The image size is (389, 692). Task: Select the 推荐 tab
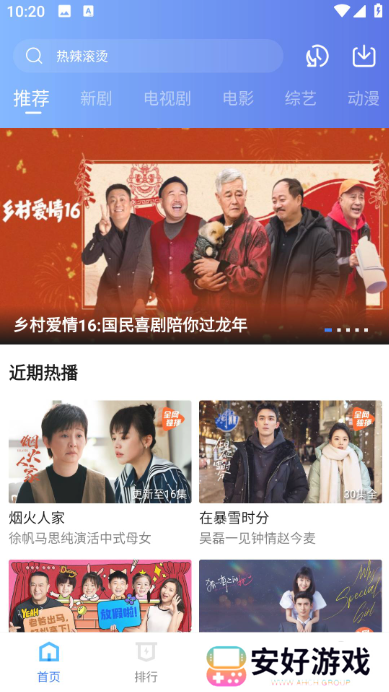(x=31, y=98)
